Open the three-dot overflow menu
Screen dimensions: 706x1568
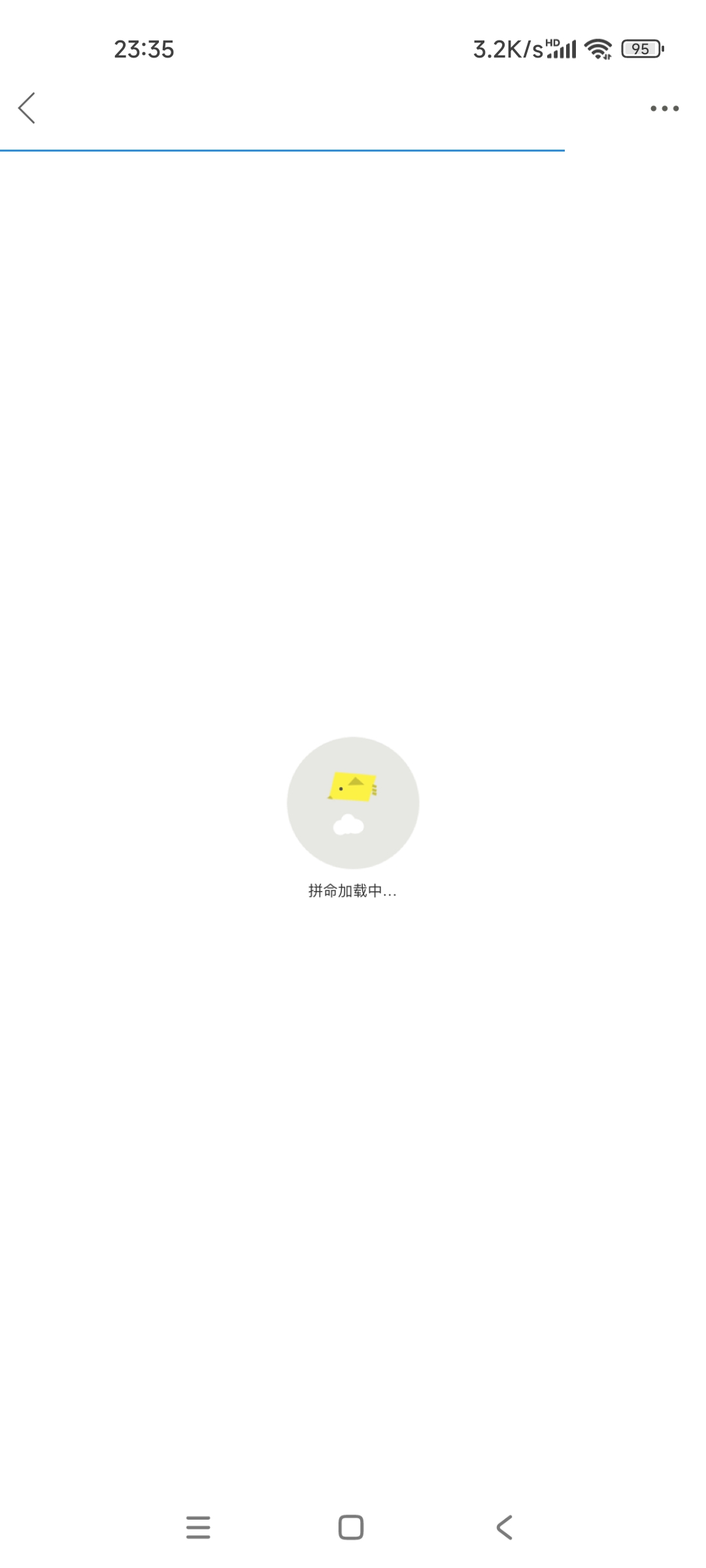pos(664,108)
